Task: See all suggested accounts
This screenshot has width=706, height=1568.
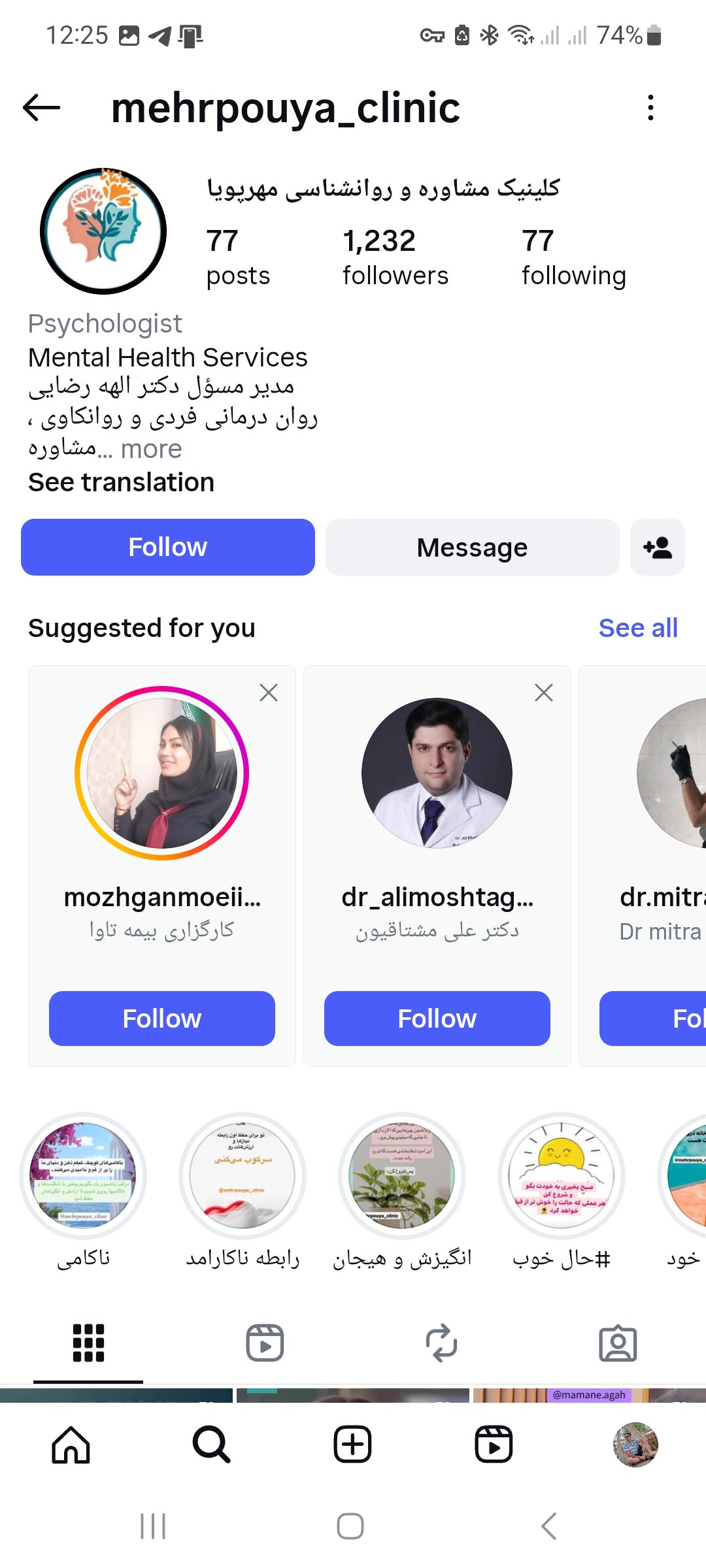Action: click(x=637, y=627)
